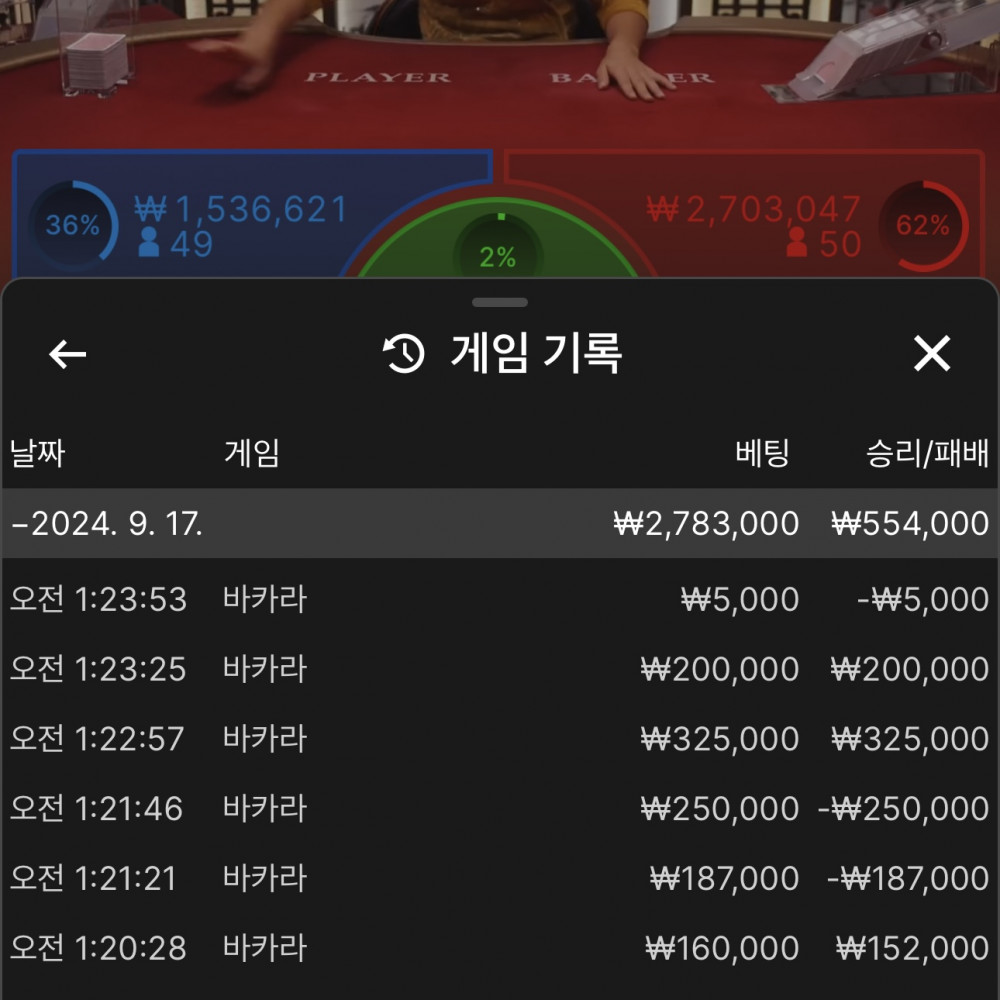Collapse the 2024. 9. 17. date group
This screenshot has width=1000, height=1000.
click(x=110, y=523)
